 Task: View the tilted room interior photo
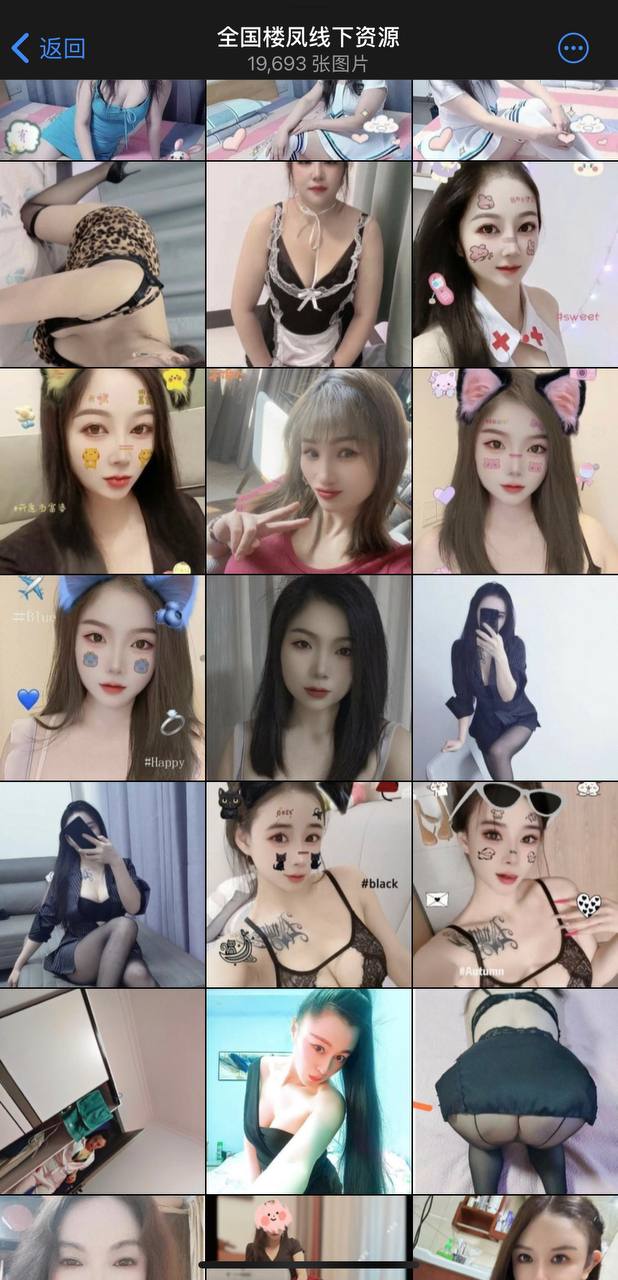pyautogui.click(x=102, y=1091)
